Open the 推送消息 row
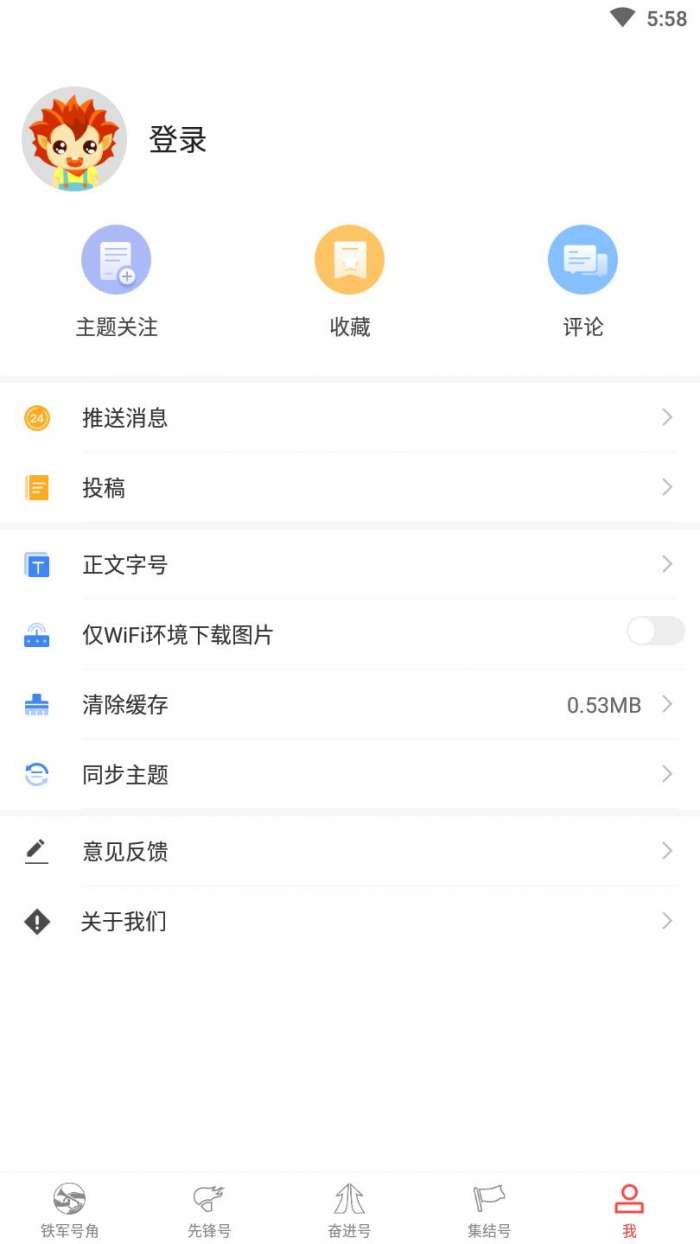This screenshot has height=1244, width=700. (x=350, y=418)
